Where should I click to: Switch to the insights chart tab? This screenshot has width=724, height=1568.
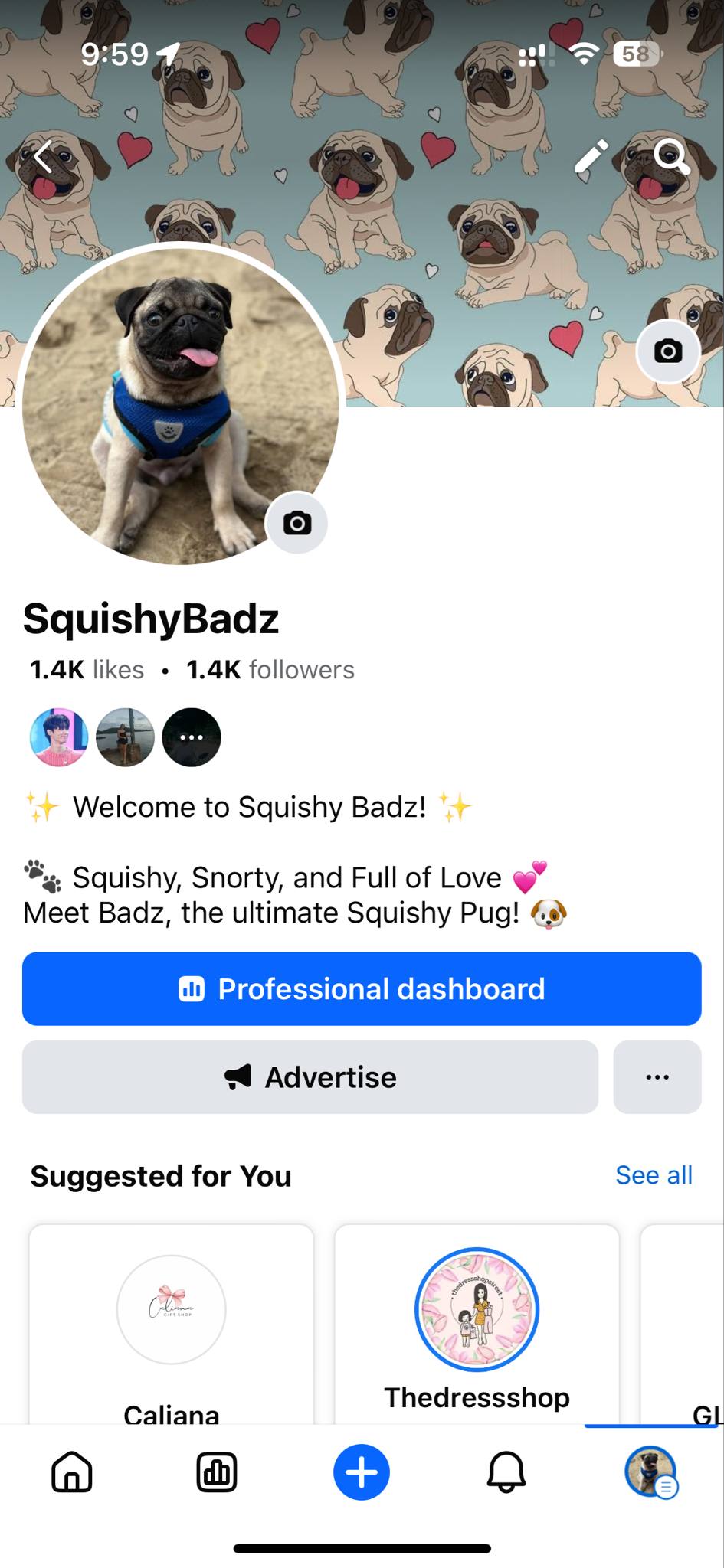(217, 1472)
